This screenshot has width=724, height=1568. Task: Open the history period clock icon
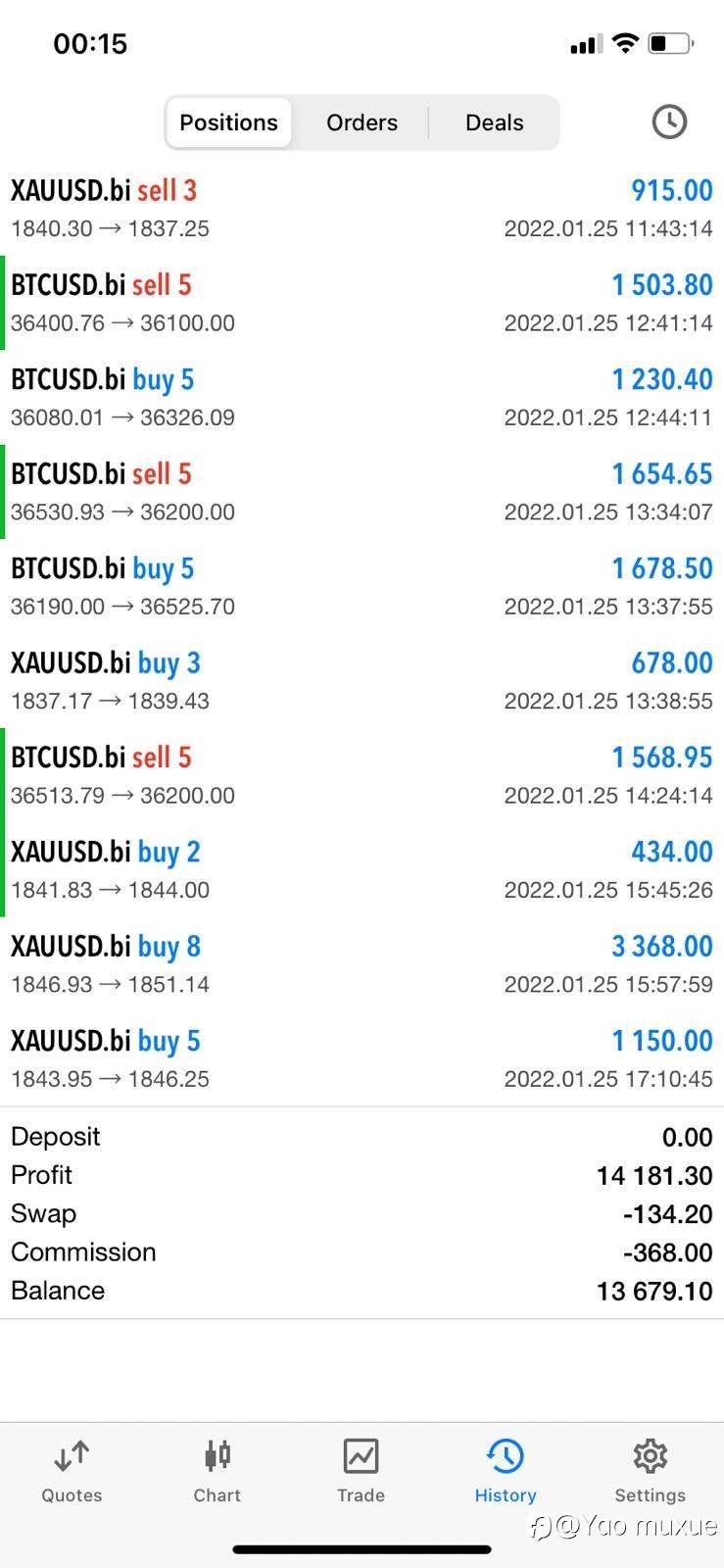pos(669,122)
